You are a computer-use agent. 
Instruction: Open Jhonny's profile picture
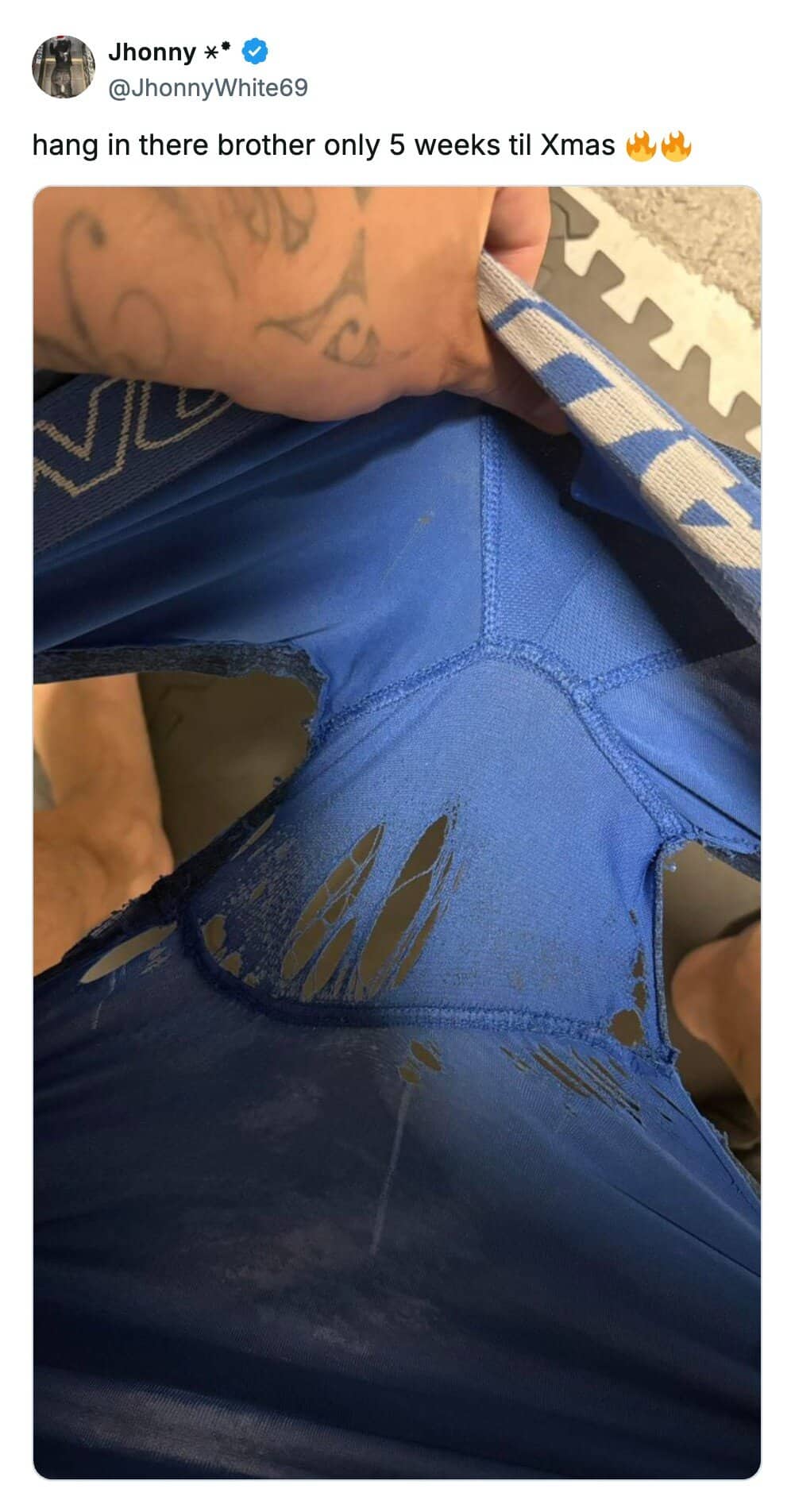[63, 67]
